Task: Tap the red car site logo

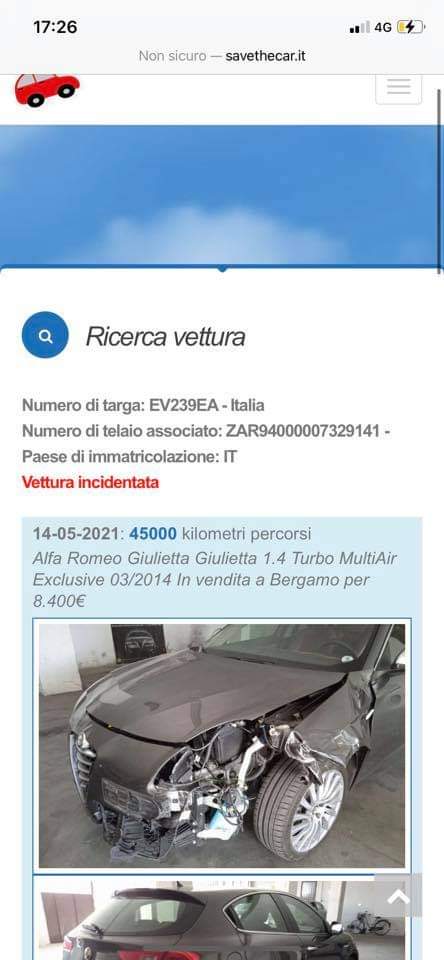Action: click(47, 89)
